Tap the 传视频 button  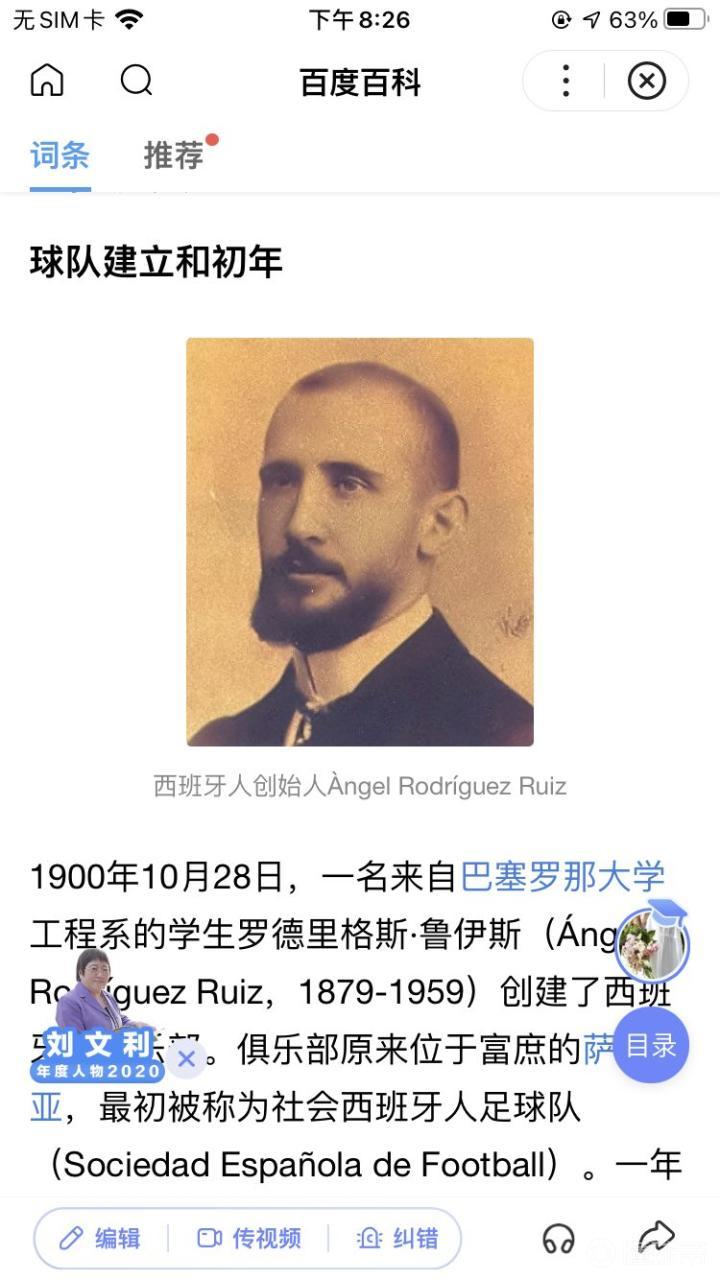pos(249,1238)
